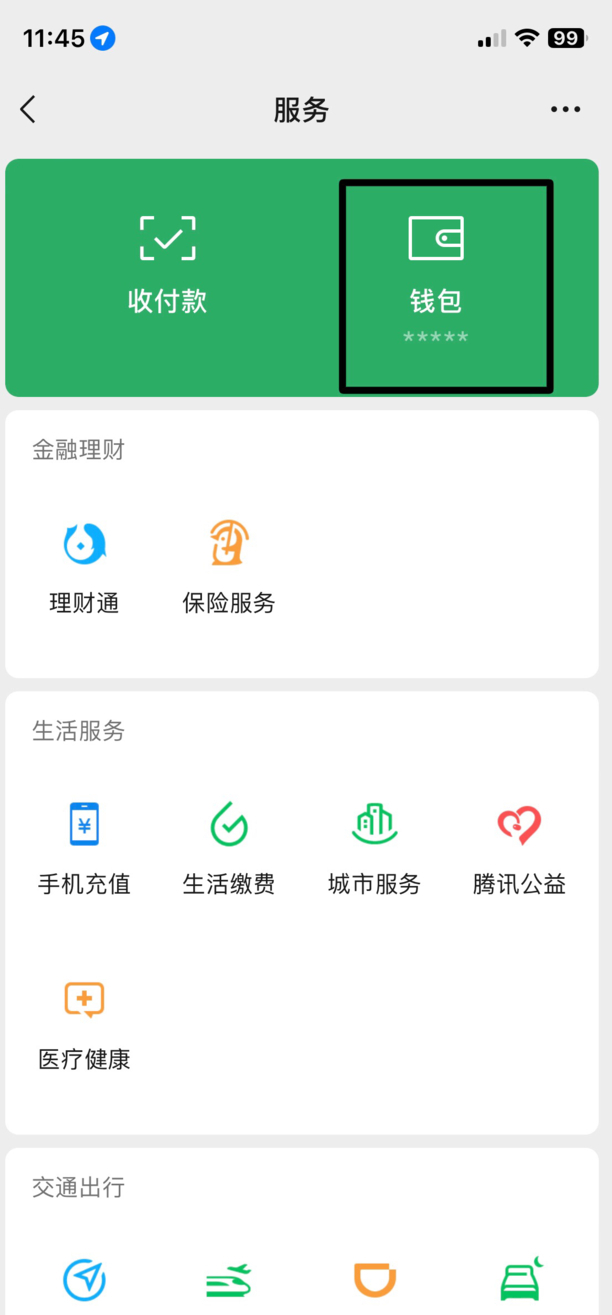612x1315 pixels.
Task: Open the three-dot overflow menu
Action: click(565, 110)
